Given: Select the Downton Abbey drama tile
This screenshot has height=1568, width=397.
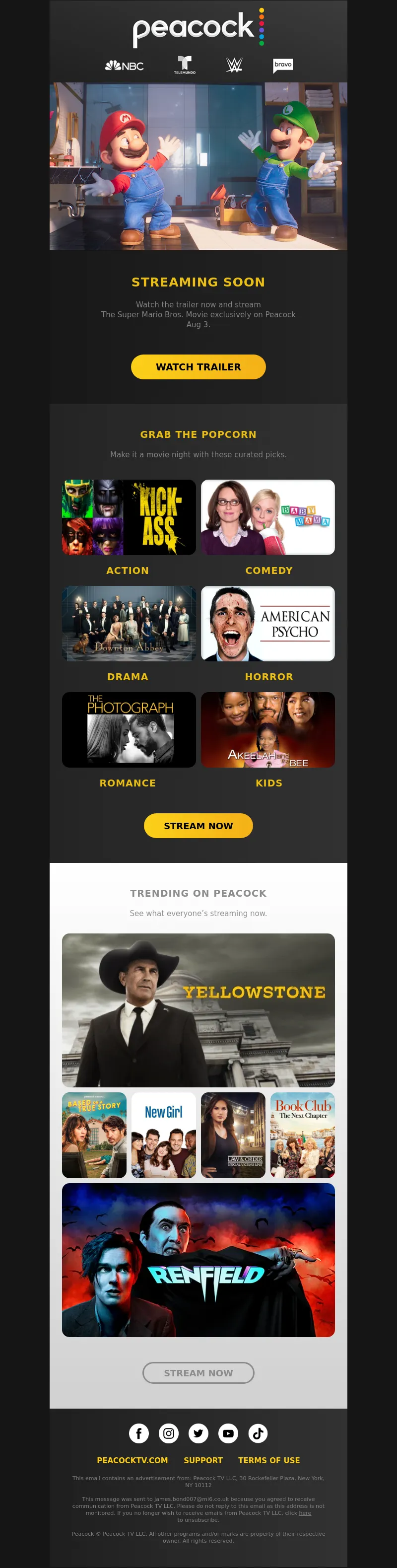Looking at the screenshot, I should [x=129, y=623].
